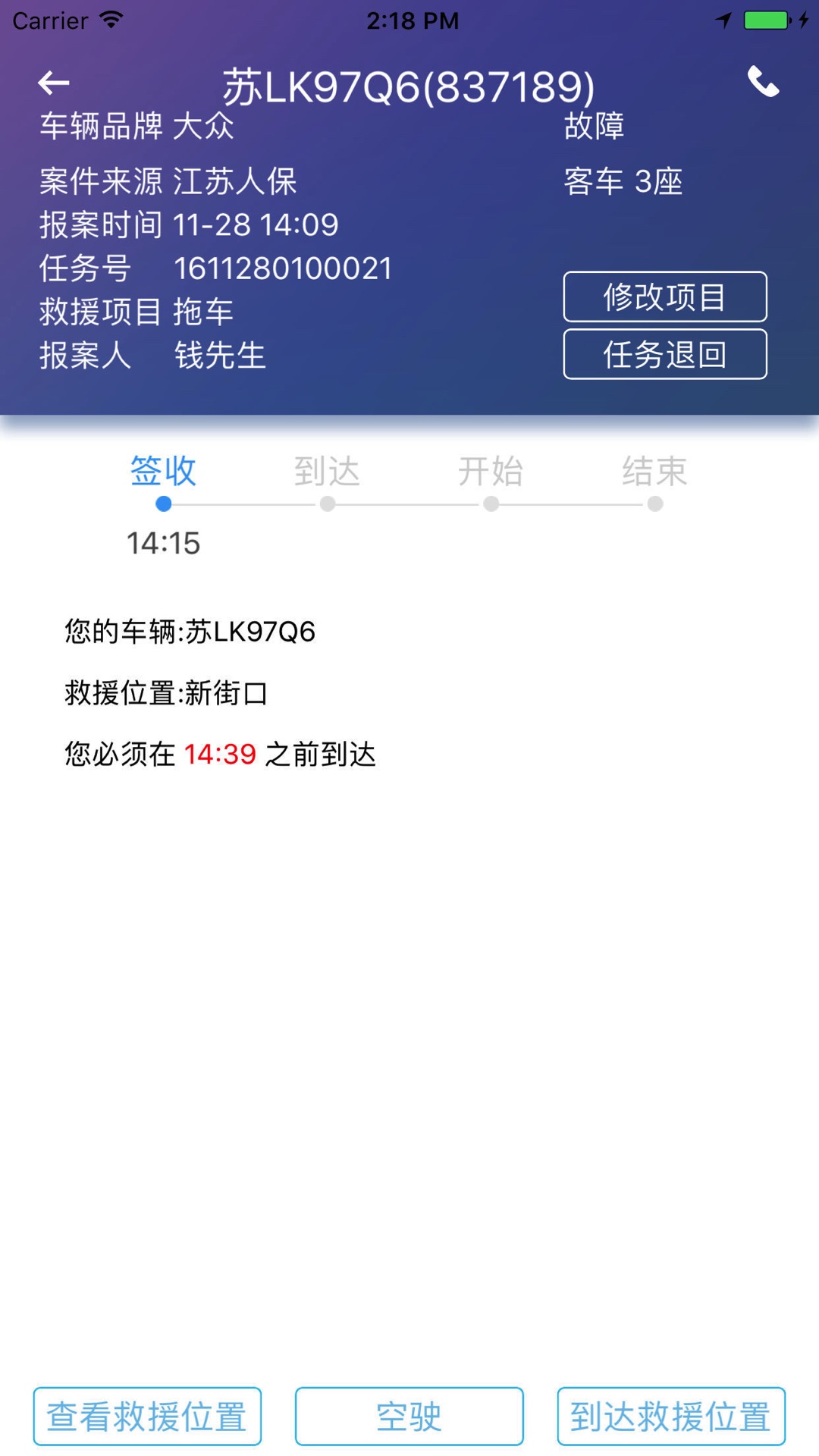Tap the location arrow in status bar
Screen dimensions: 819x1456
(723, 20)
